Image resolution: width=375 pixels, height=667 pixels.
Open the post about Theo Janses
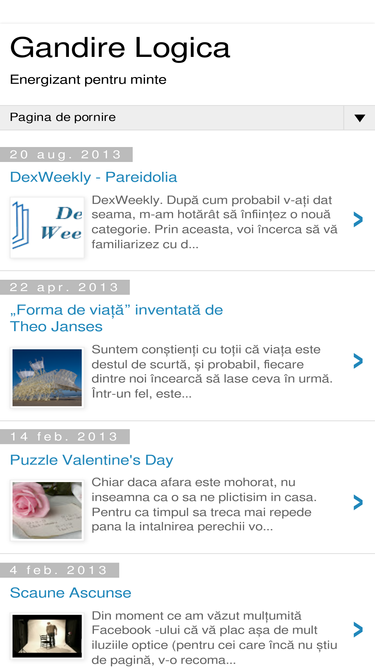(x=116, y=318)
